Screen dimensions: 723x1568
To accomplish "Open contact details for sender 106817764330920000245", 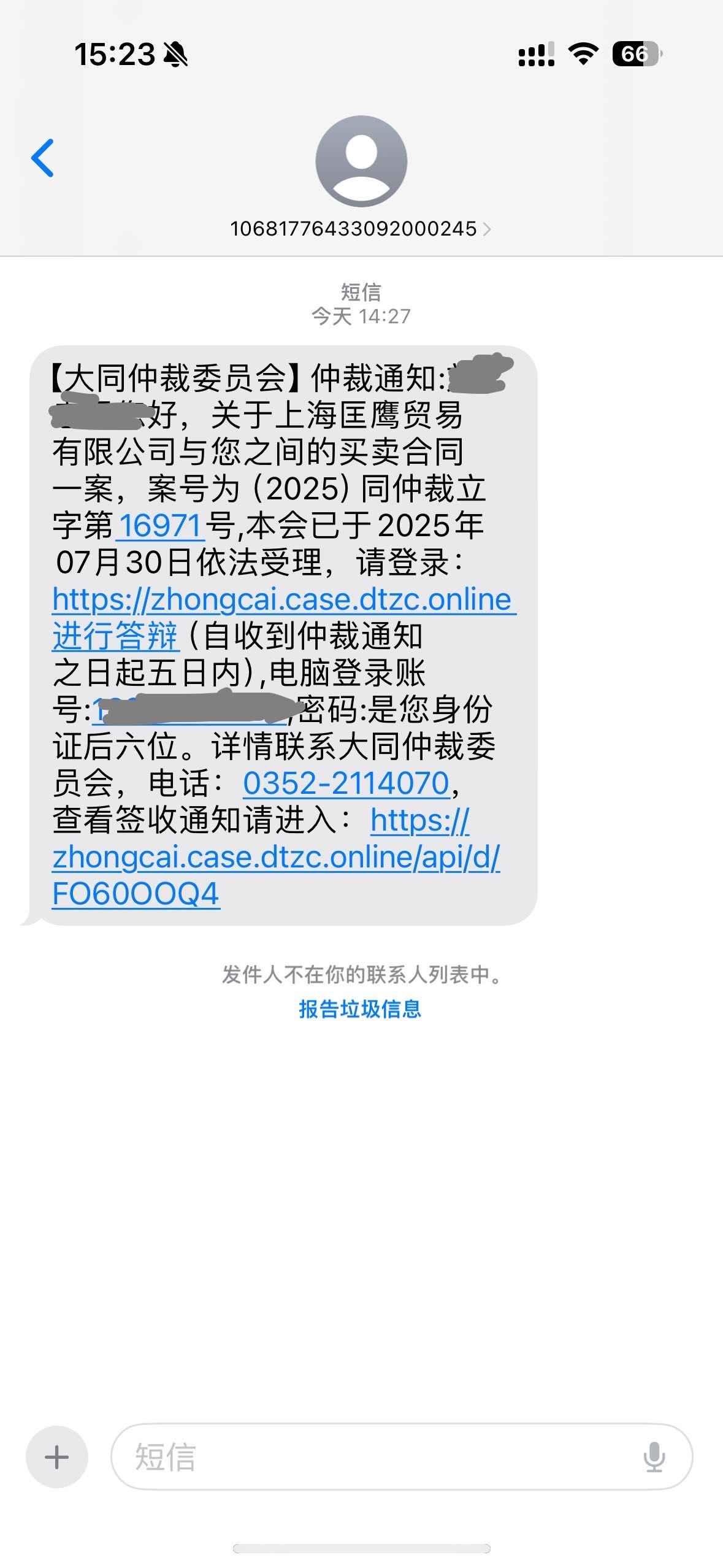I will tap(361, 229).
